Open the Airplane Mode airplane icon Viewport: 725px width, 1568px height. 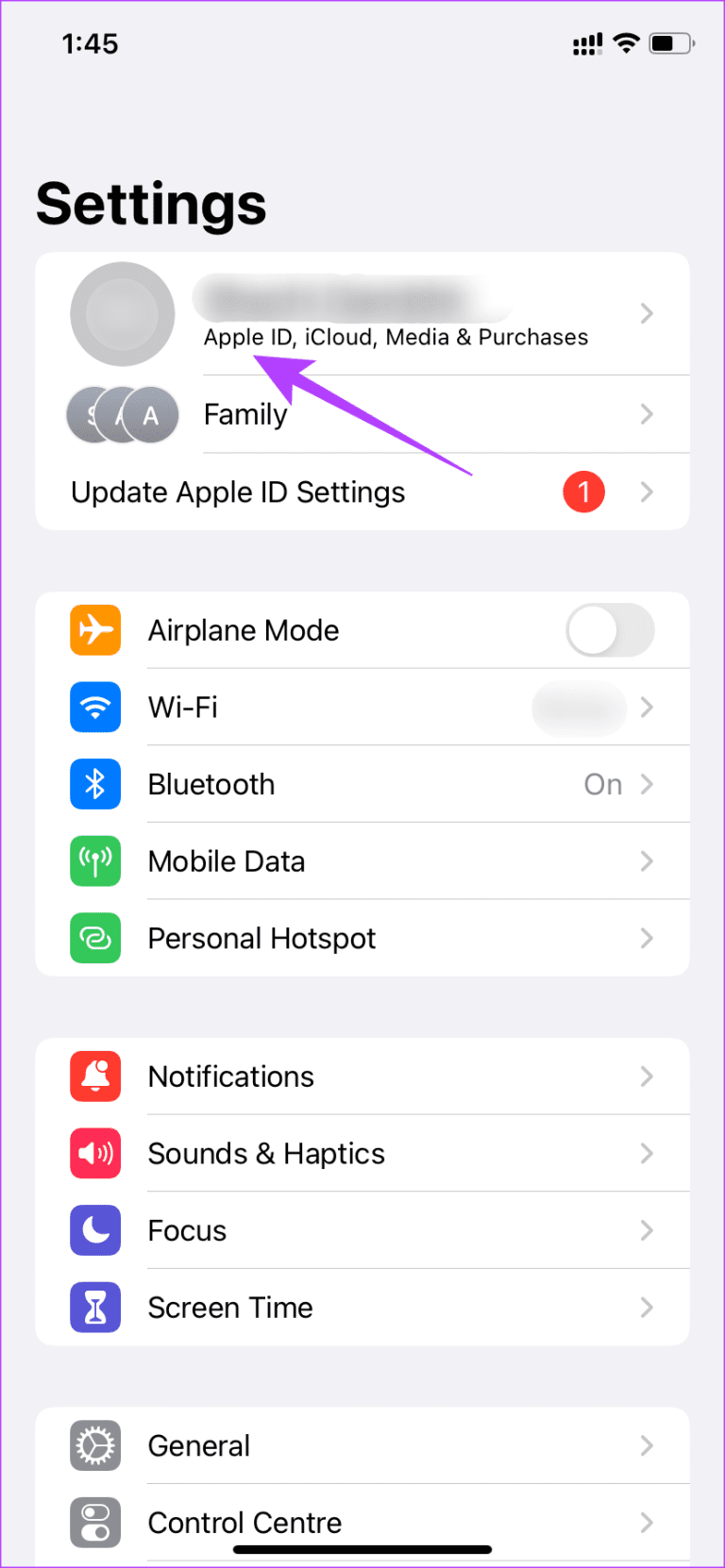pos(95,630)
